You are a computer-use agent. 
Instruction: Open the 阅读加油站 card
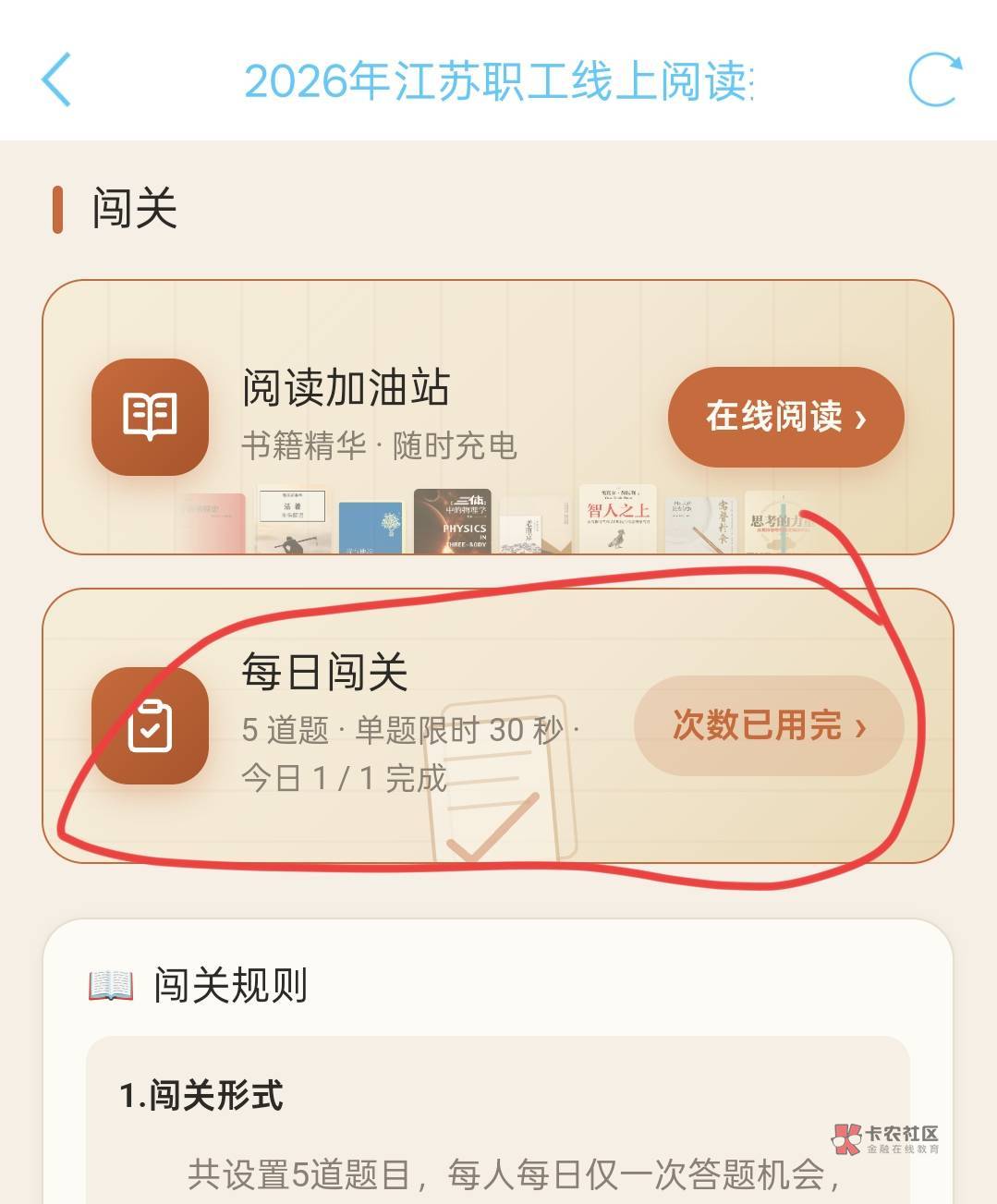coord(497,417)
